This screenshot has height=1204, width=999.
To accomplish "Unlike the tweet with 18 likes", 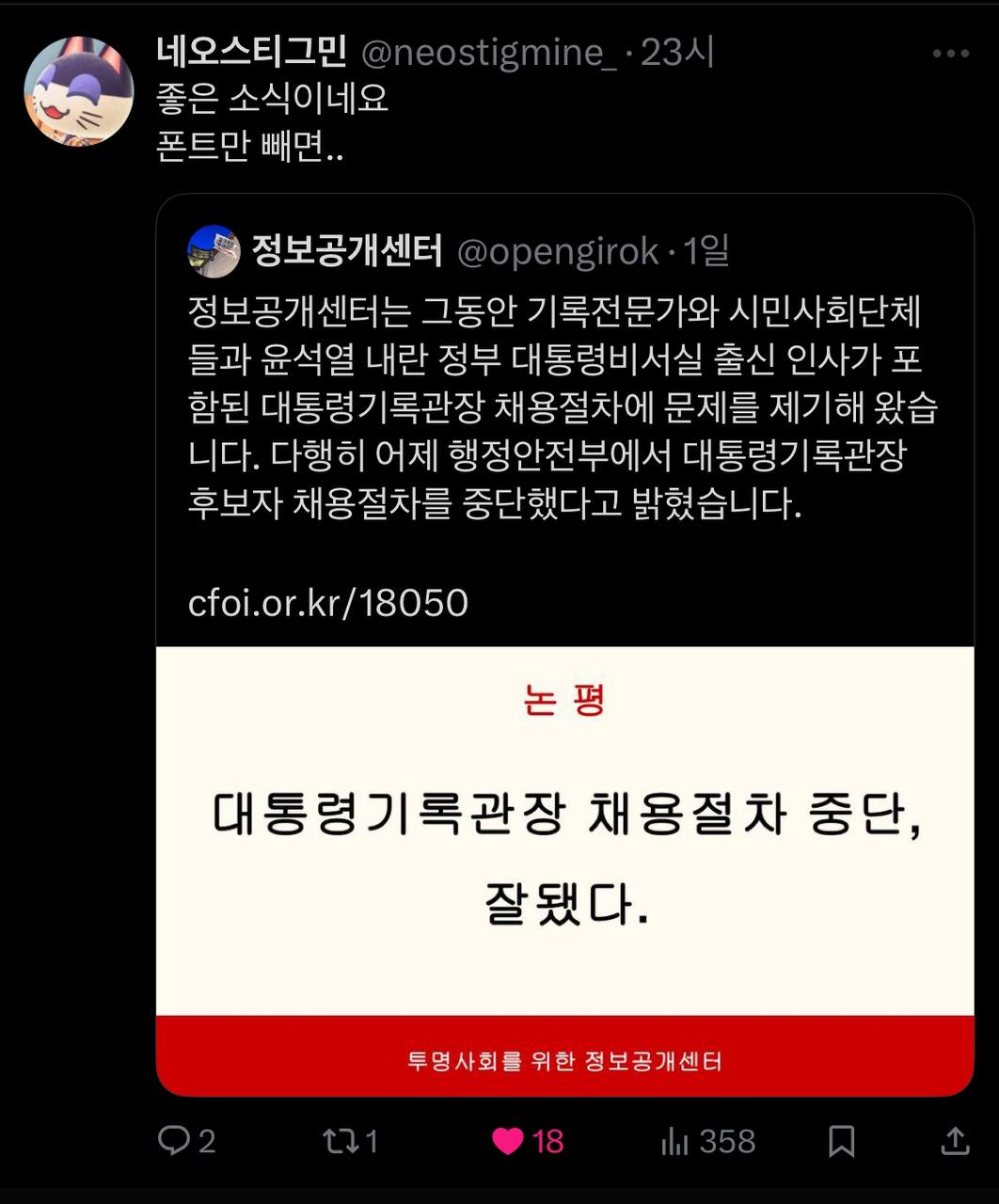I will (508, 1141).
